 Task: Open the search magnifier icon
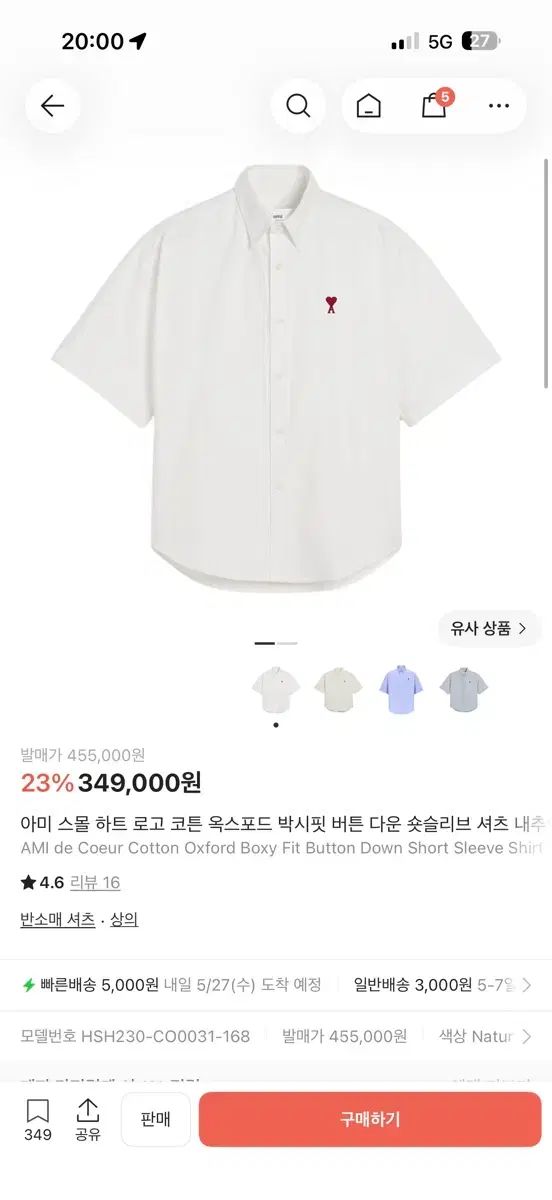tap(298, 105)
